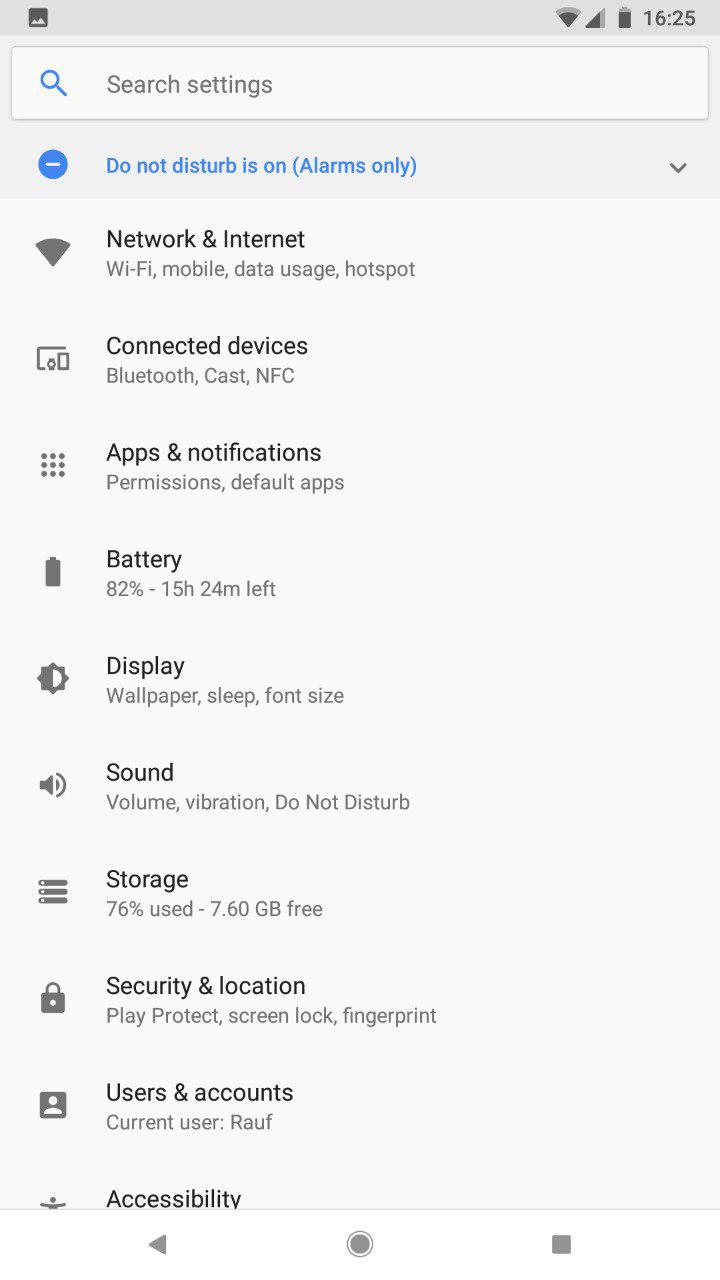Viewport: 720px width, 1280px height.
Task: Open Display settings
Action: click(x=360, y=679)
